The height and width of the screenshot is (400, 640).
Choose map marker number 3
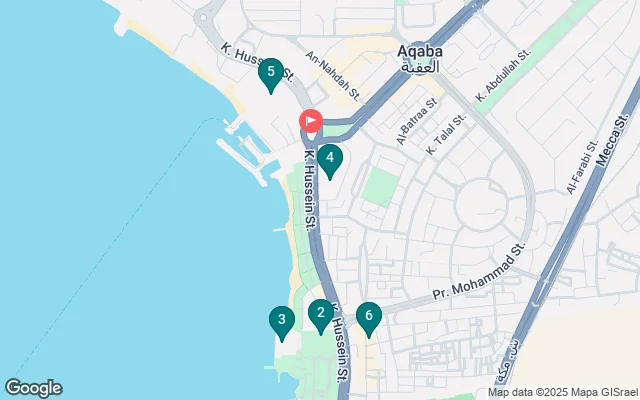(x=282, y=321)
